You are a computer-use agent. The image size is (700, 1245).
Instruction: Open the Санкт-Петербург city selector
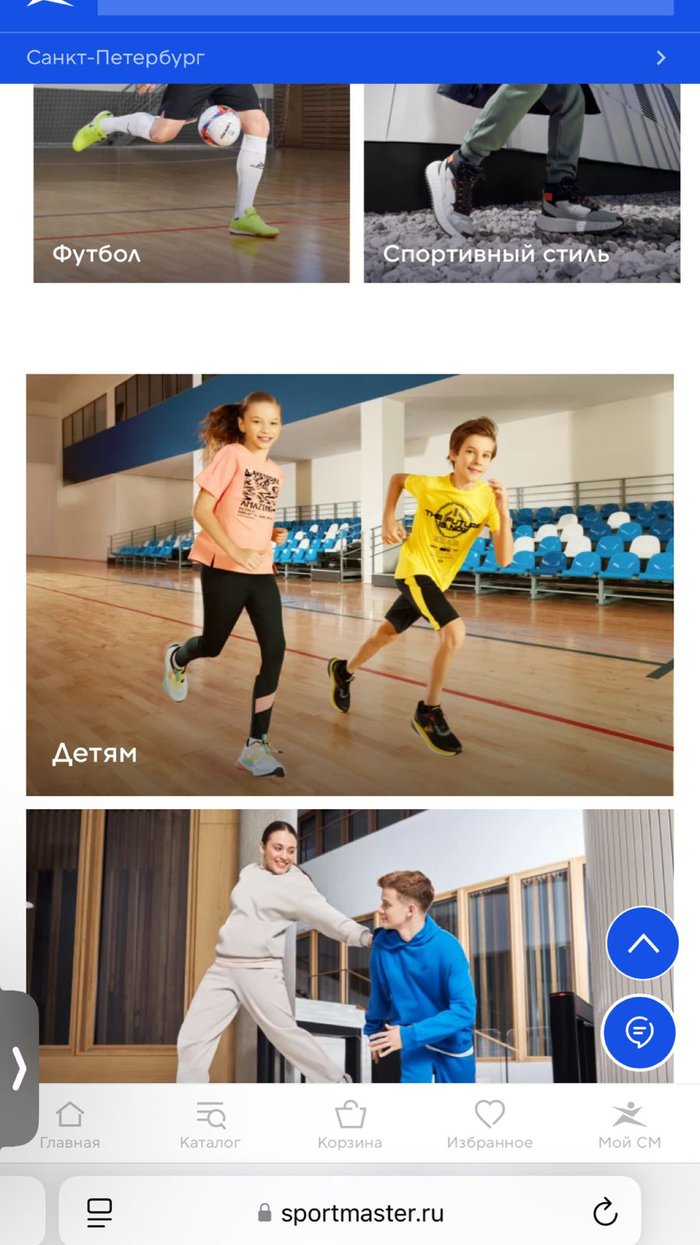coord(349,58)
